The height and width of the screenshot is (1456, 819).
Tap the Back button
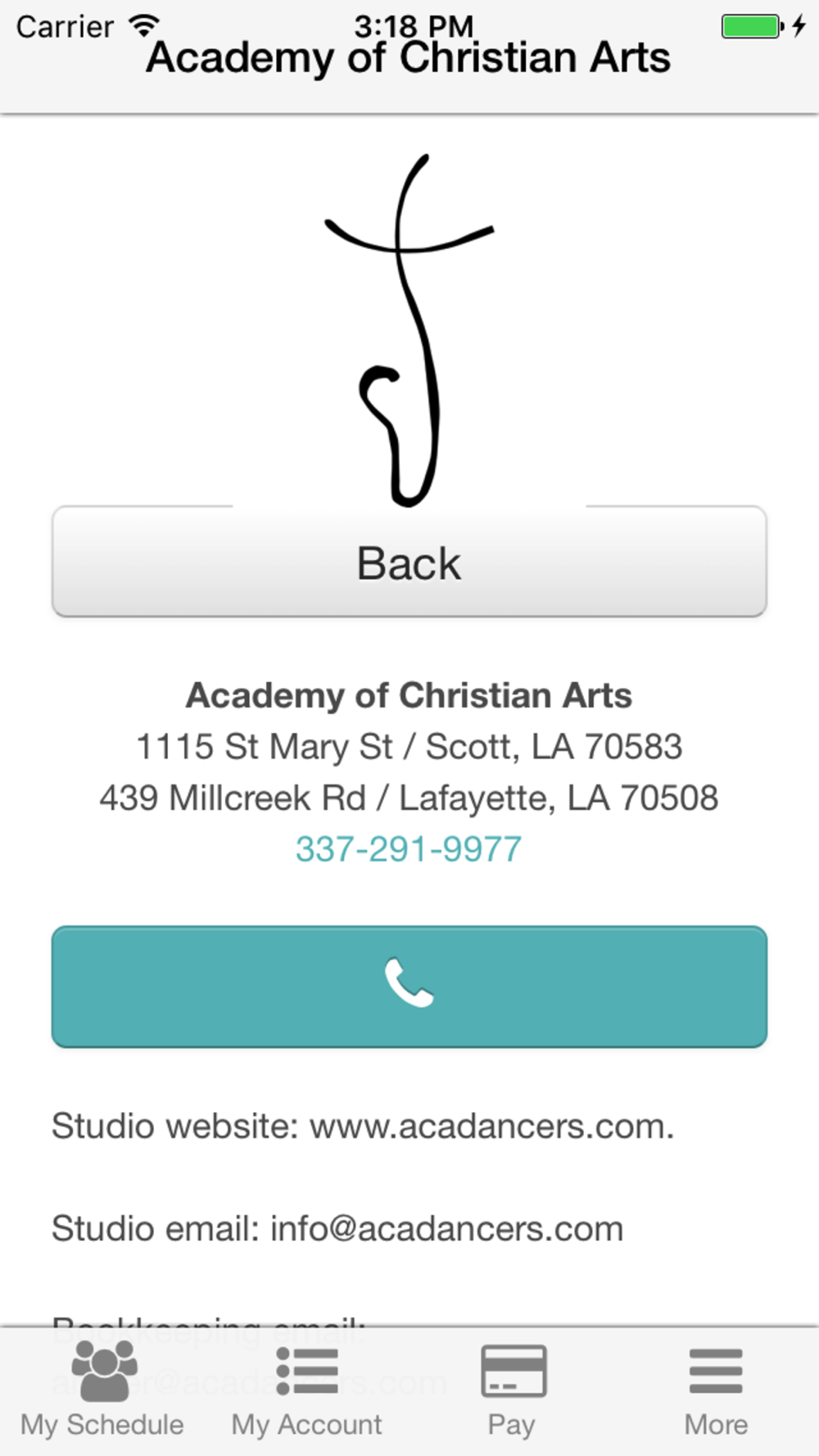point(409,563)
